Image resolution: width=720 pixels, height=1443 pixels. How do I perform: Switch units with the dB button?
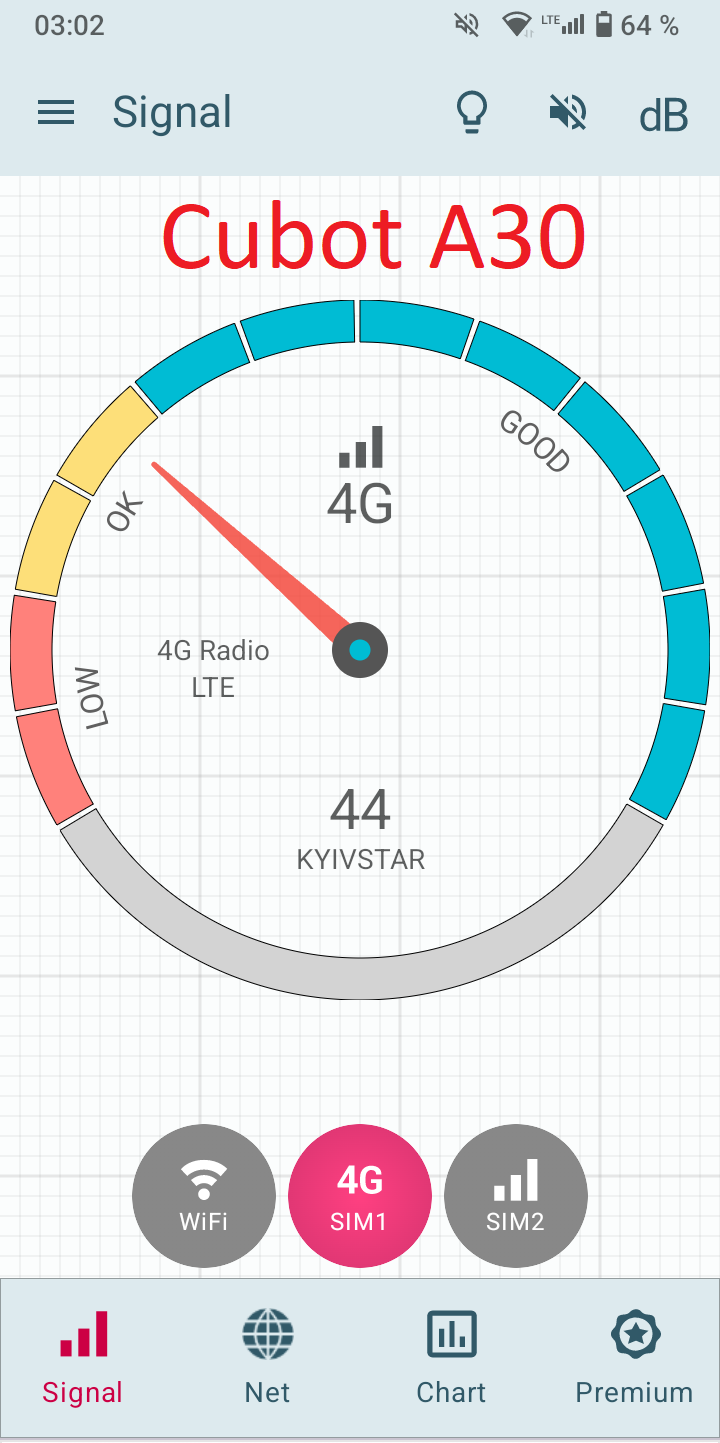pyautogui.click(x=664, y=116)
